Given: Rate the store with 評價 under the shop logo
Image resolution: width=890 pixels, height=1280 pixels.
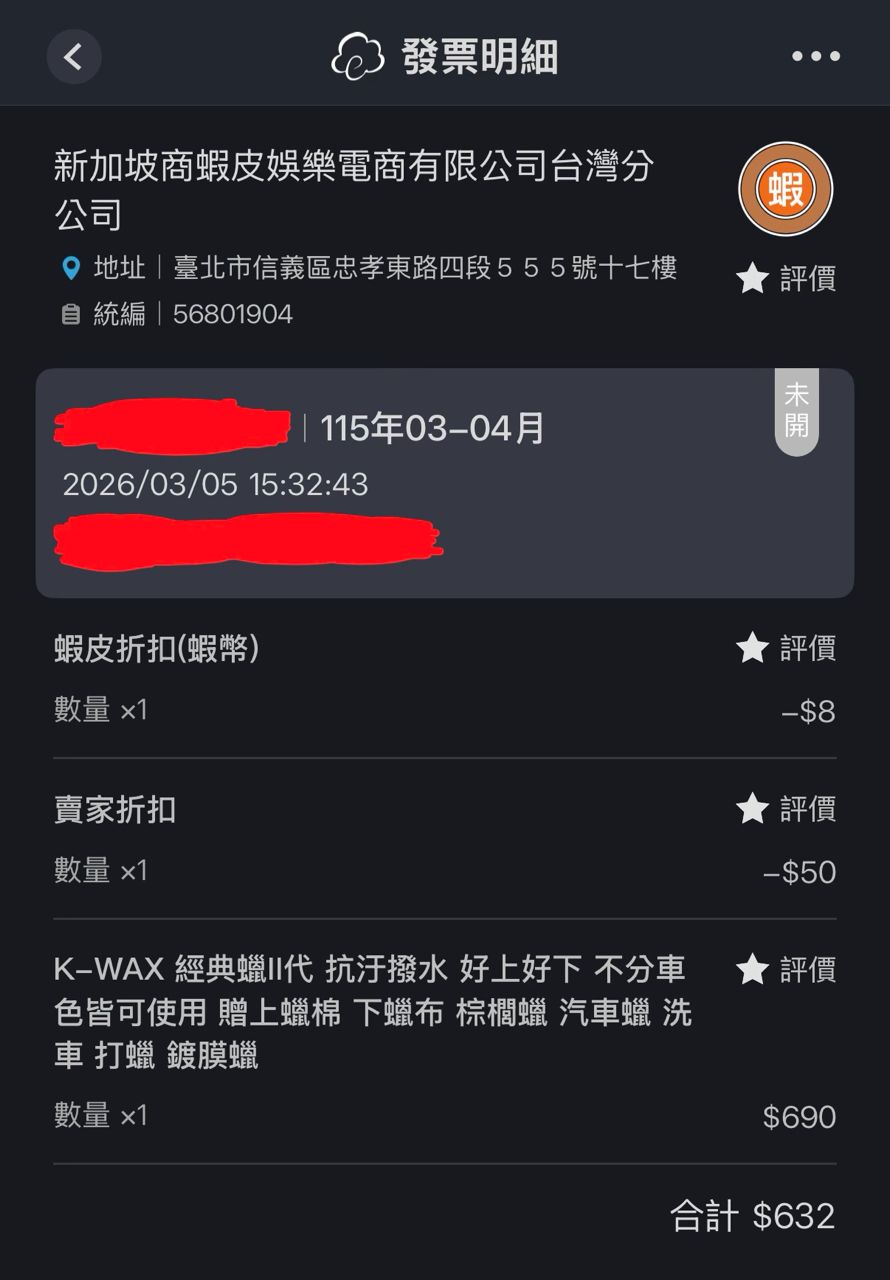Looking at the screenshot, I should [786, 279].
